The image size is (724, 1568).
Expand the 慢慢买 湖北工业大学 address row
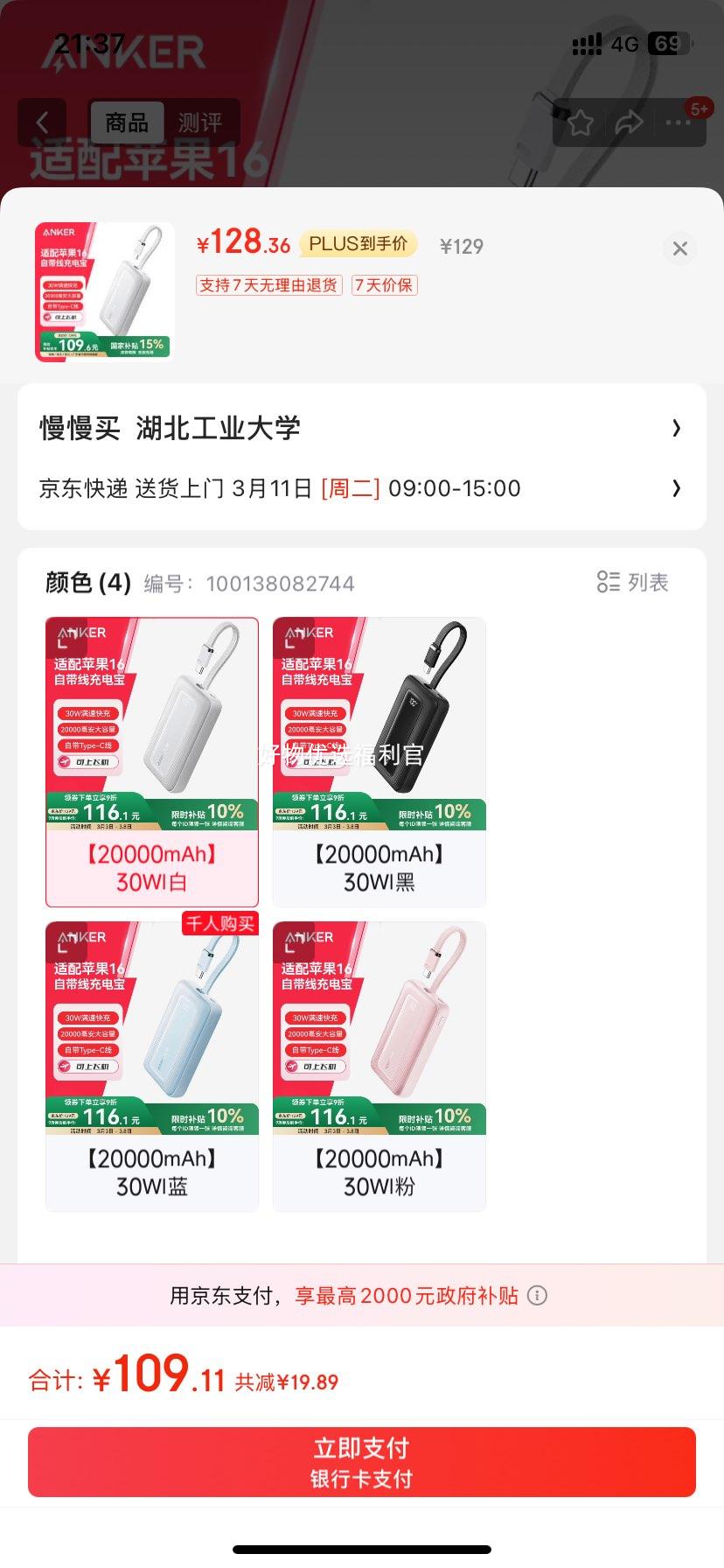[362, 428]
